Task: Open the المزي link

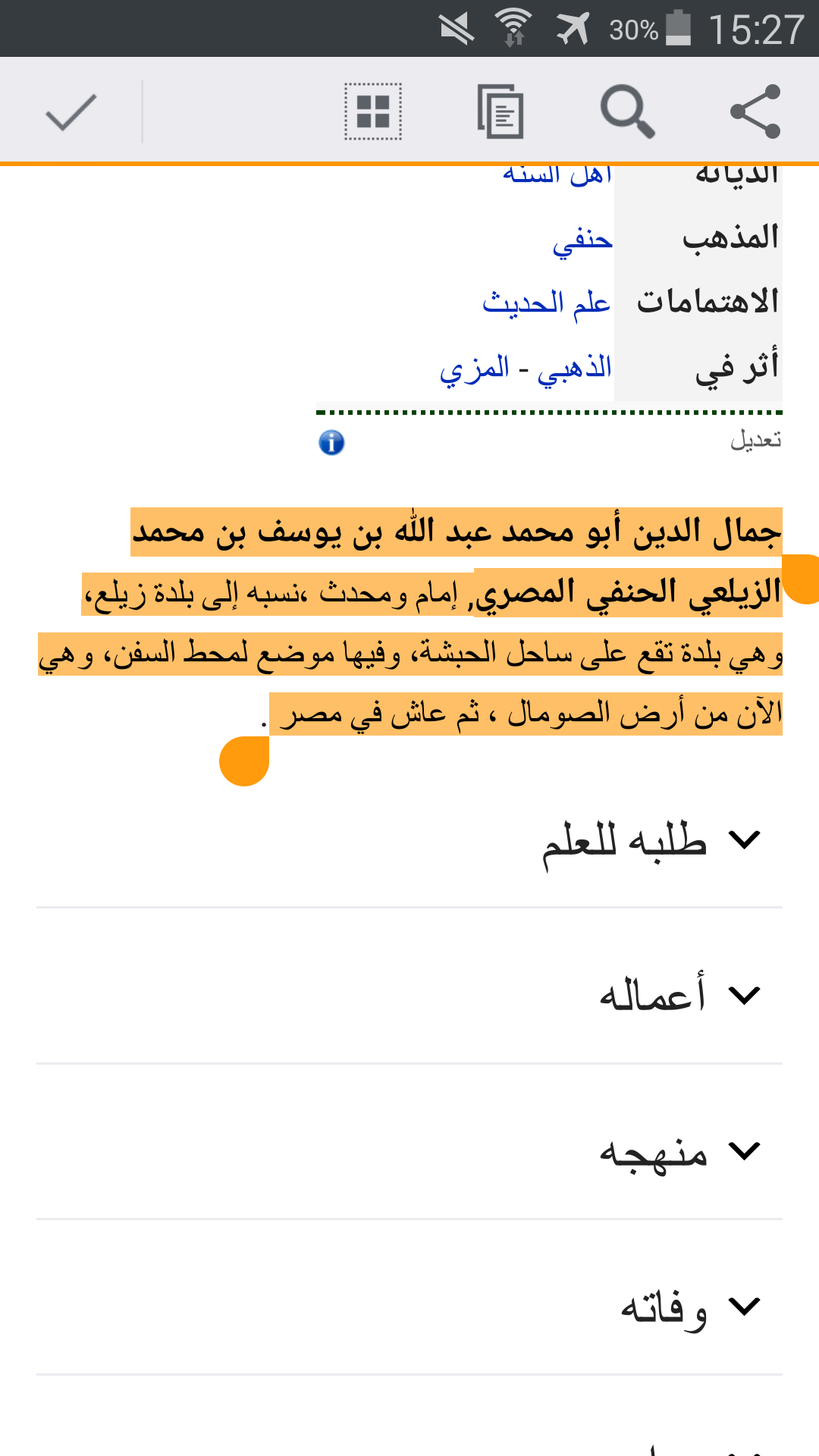Action: coord(475,369)
